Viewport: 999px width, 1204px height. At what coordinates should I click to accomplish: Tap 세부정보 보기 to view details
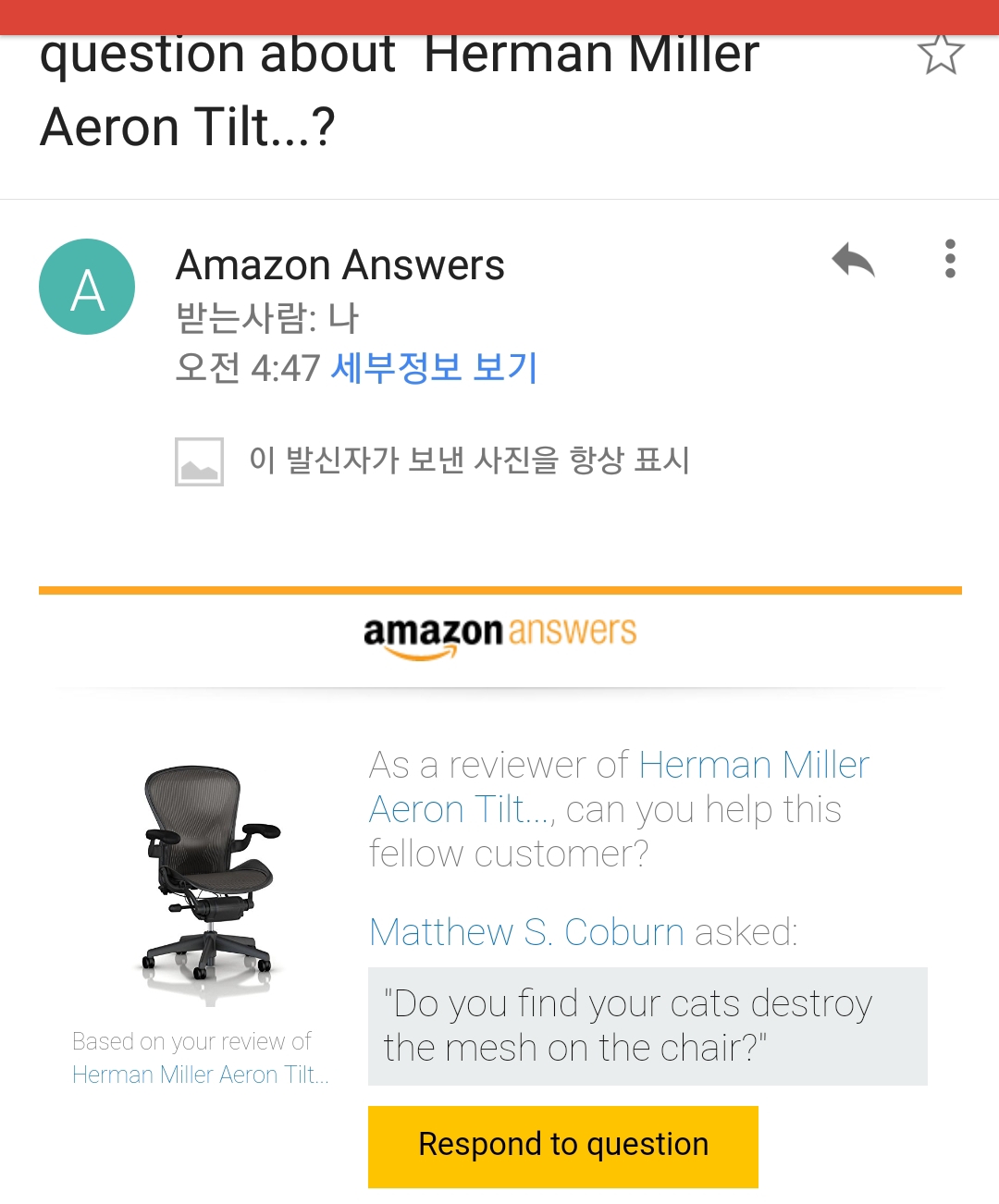[x=434, y=368]
